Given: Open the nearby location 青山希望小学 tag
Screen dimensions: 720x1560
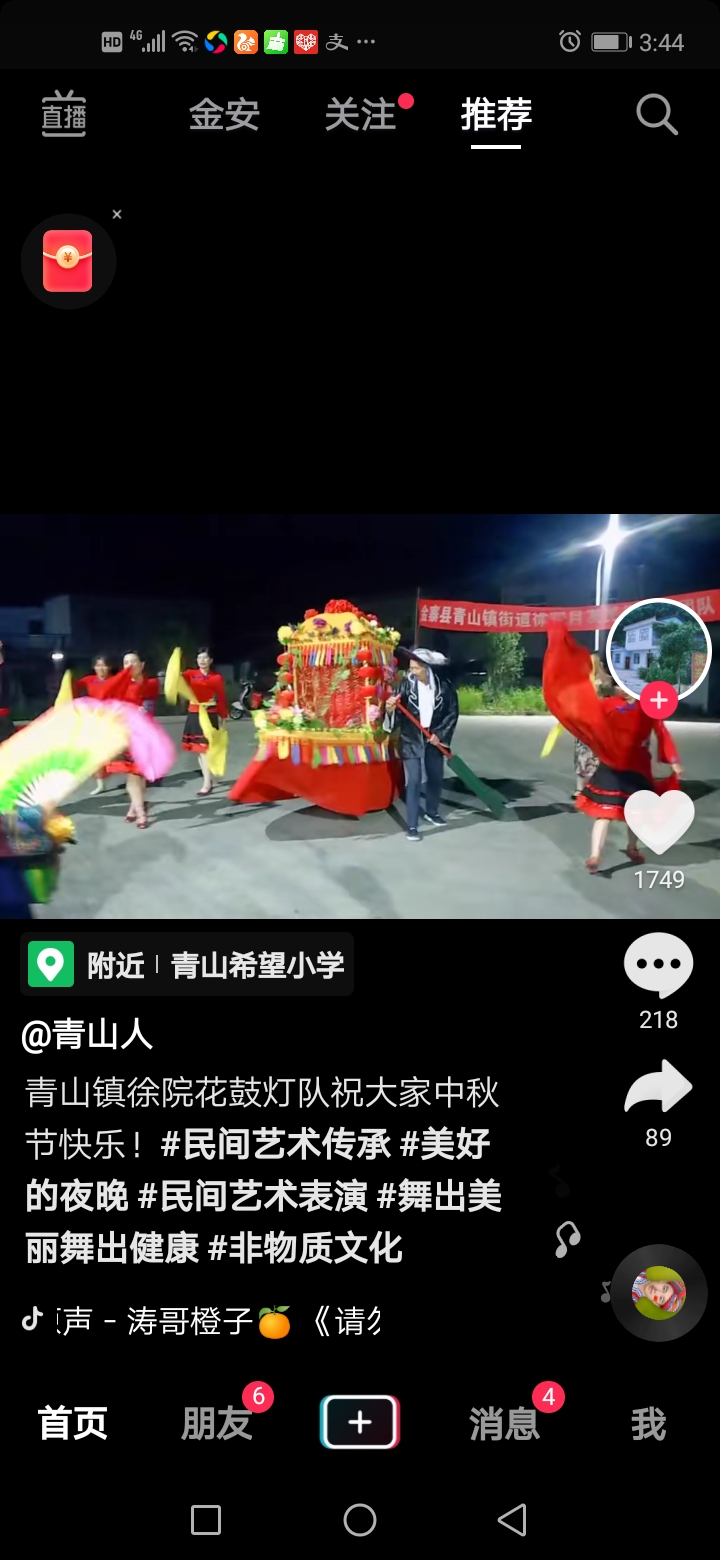Looking at the screenshot, I should point(187,965).
